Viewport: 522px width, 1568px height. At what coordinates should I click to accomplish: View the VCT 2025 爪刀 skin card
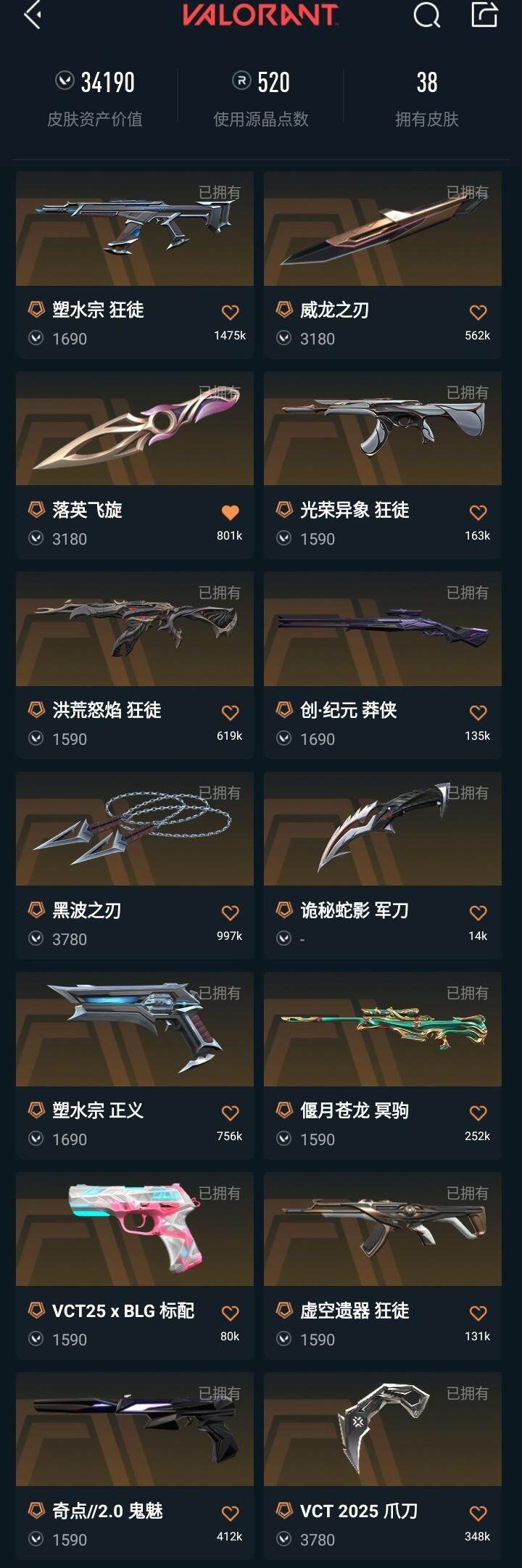[x=383, y=1430]
